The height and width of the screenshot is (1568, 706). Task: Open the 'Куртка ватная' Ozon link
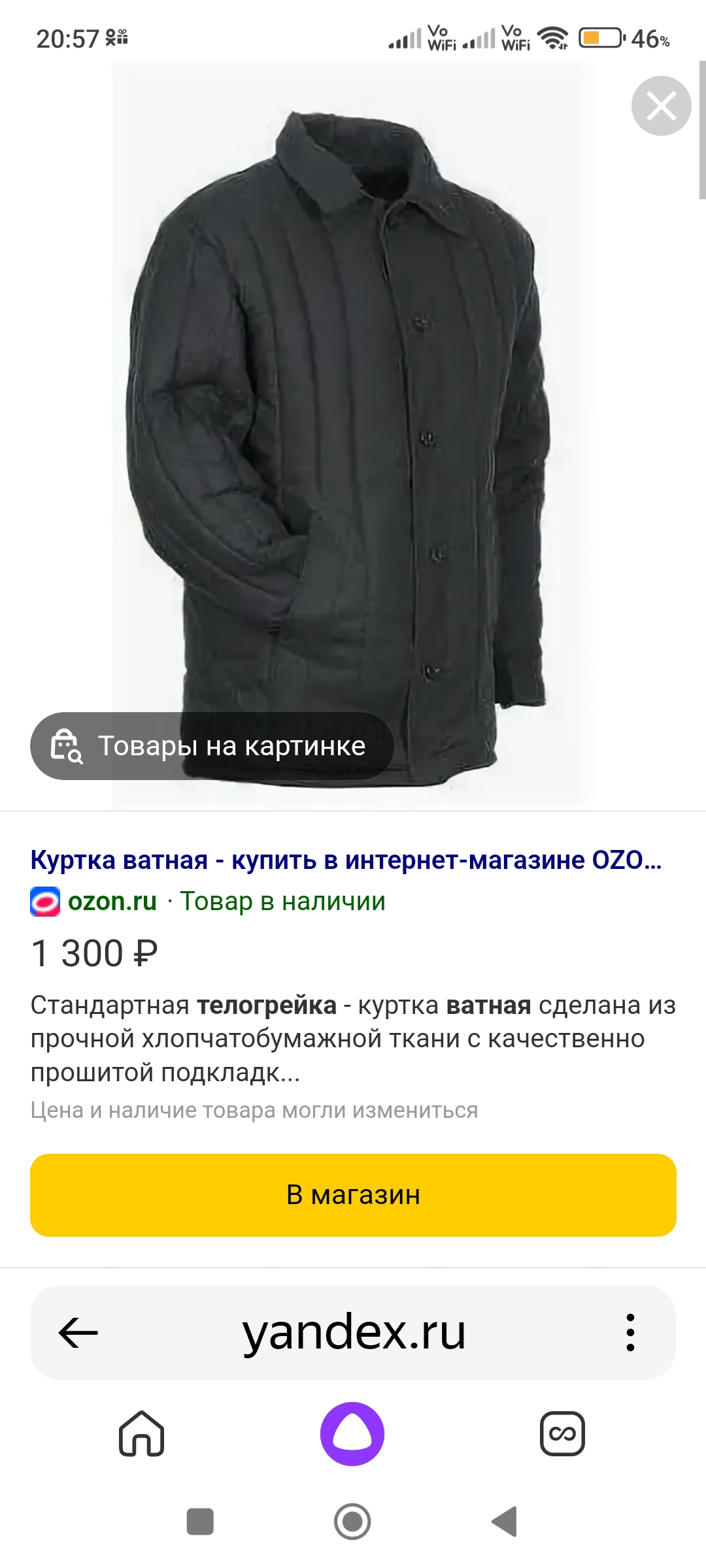click(x=346, y=860)
